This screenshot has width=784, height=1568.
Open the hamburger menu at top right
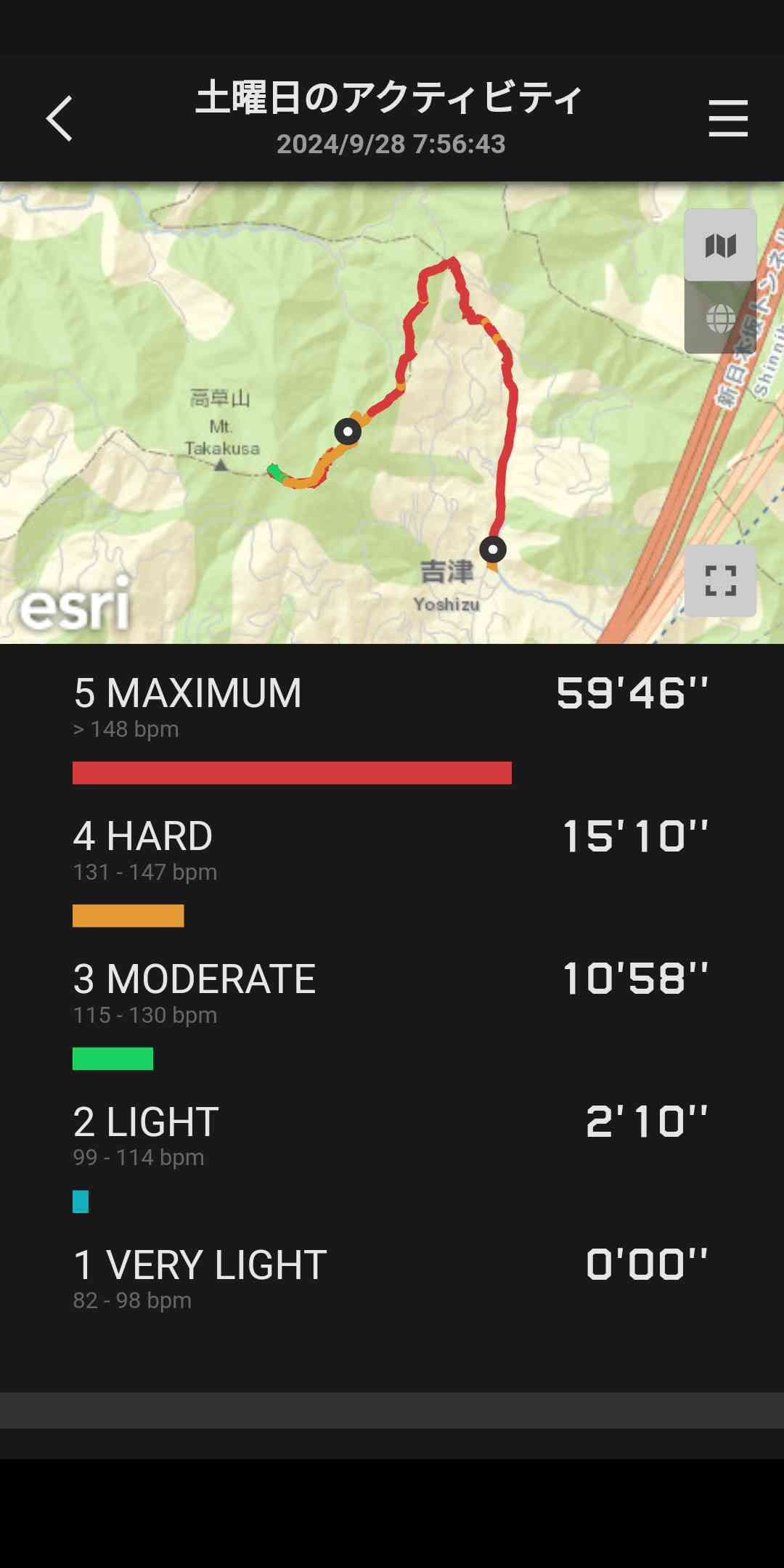(x=727, y=118)
